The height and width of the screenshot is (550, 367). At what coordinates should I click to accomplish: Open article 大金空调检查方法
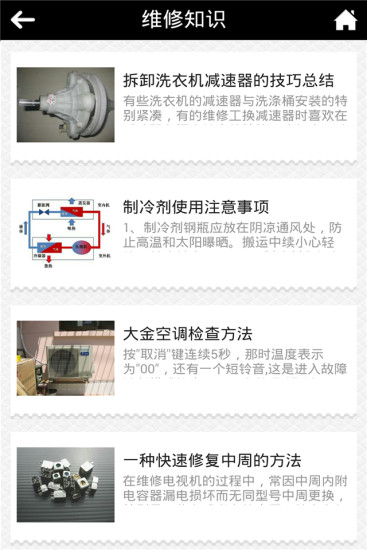point(184,359)
